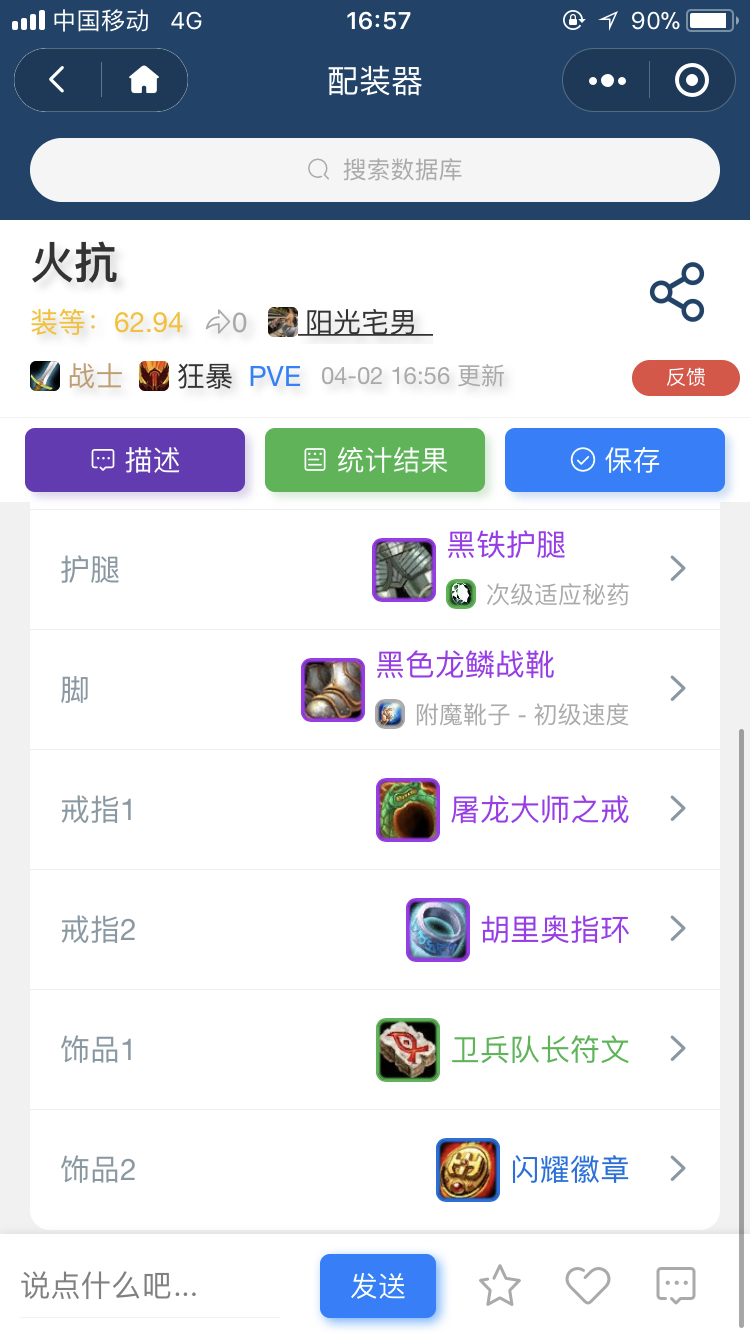Expand the 护腿 item row chevron
The height and width of the screenshot is (1334, 750).
click(678, 568)
